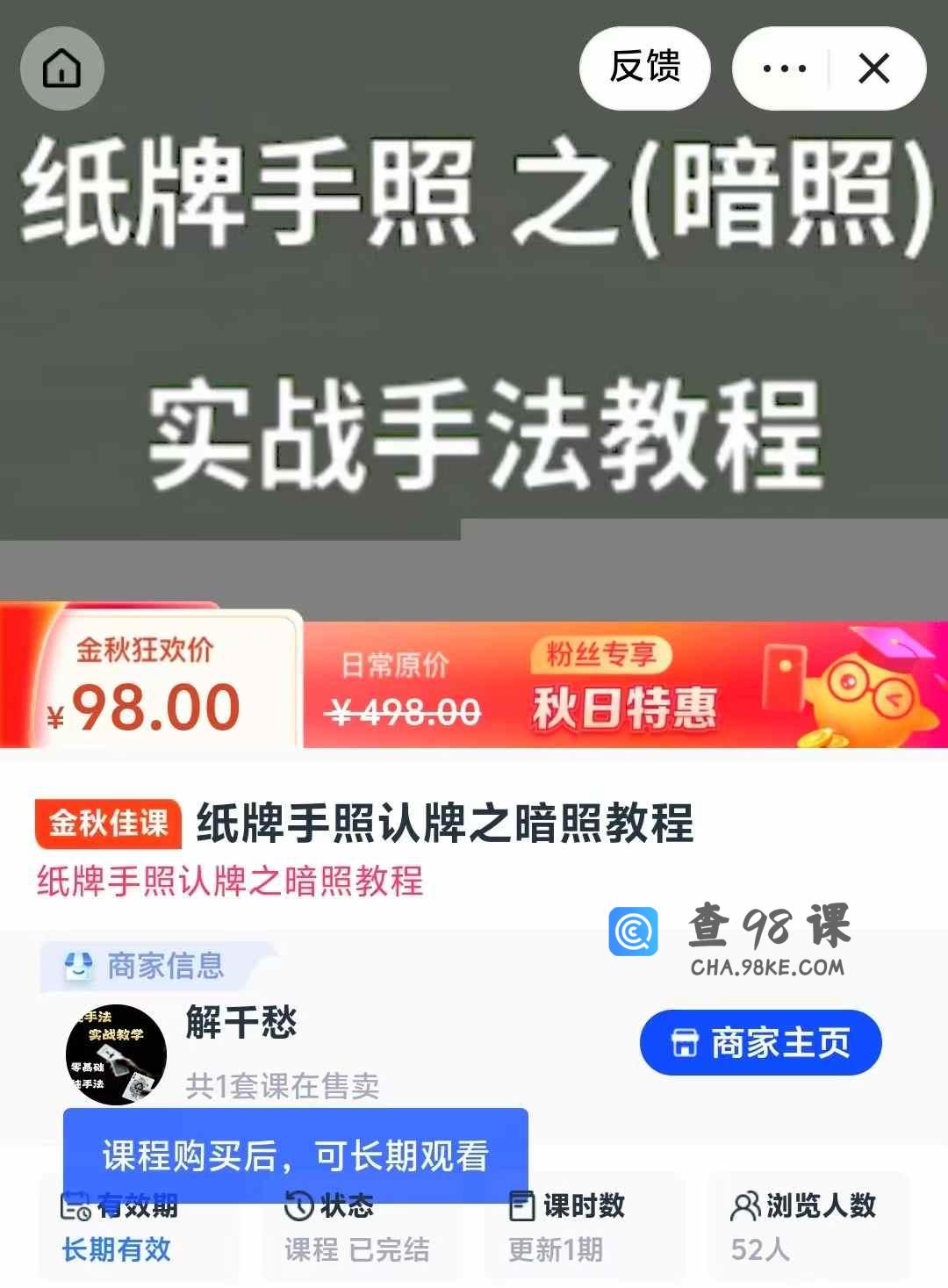Close the mini program

point(873,68)
